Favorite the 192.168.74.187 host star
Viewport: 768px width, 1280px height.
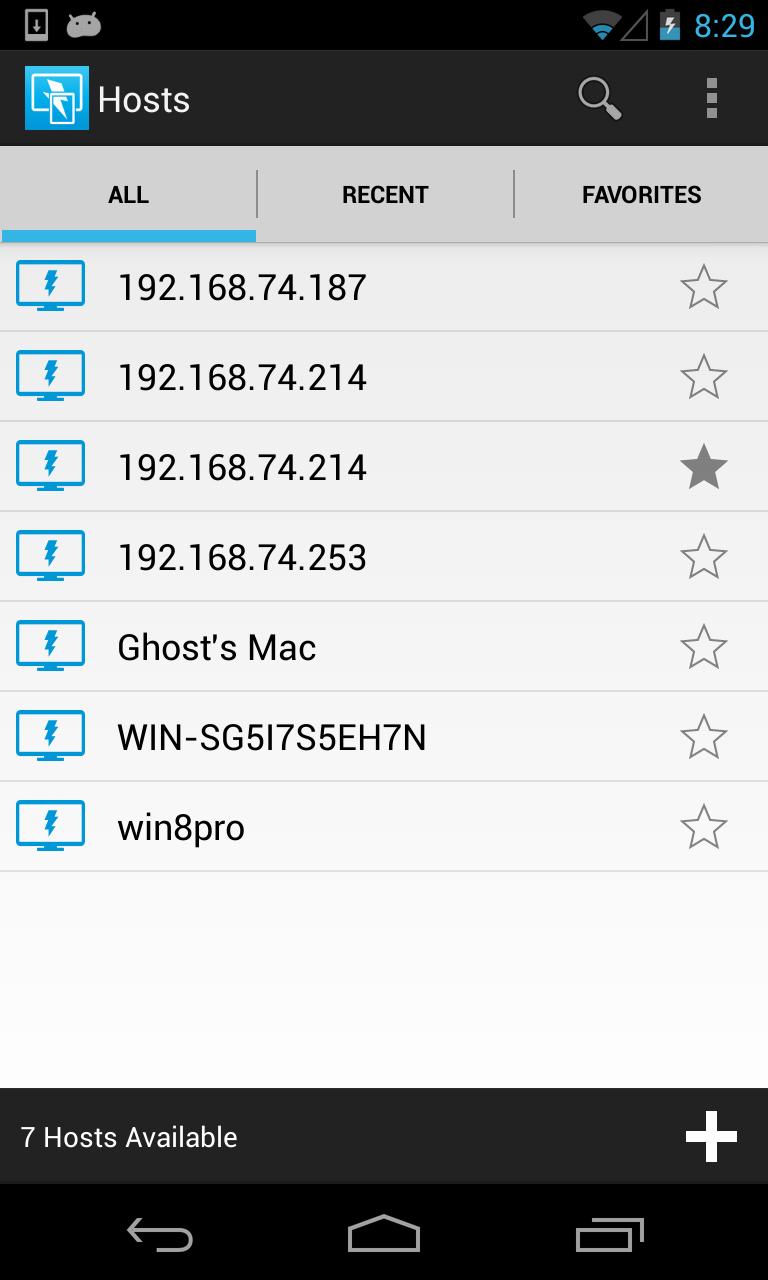click(x=703, y=288)
